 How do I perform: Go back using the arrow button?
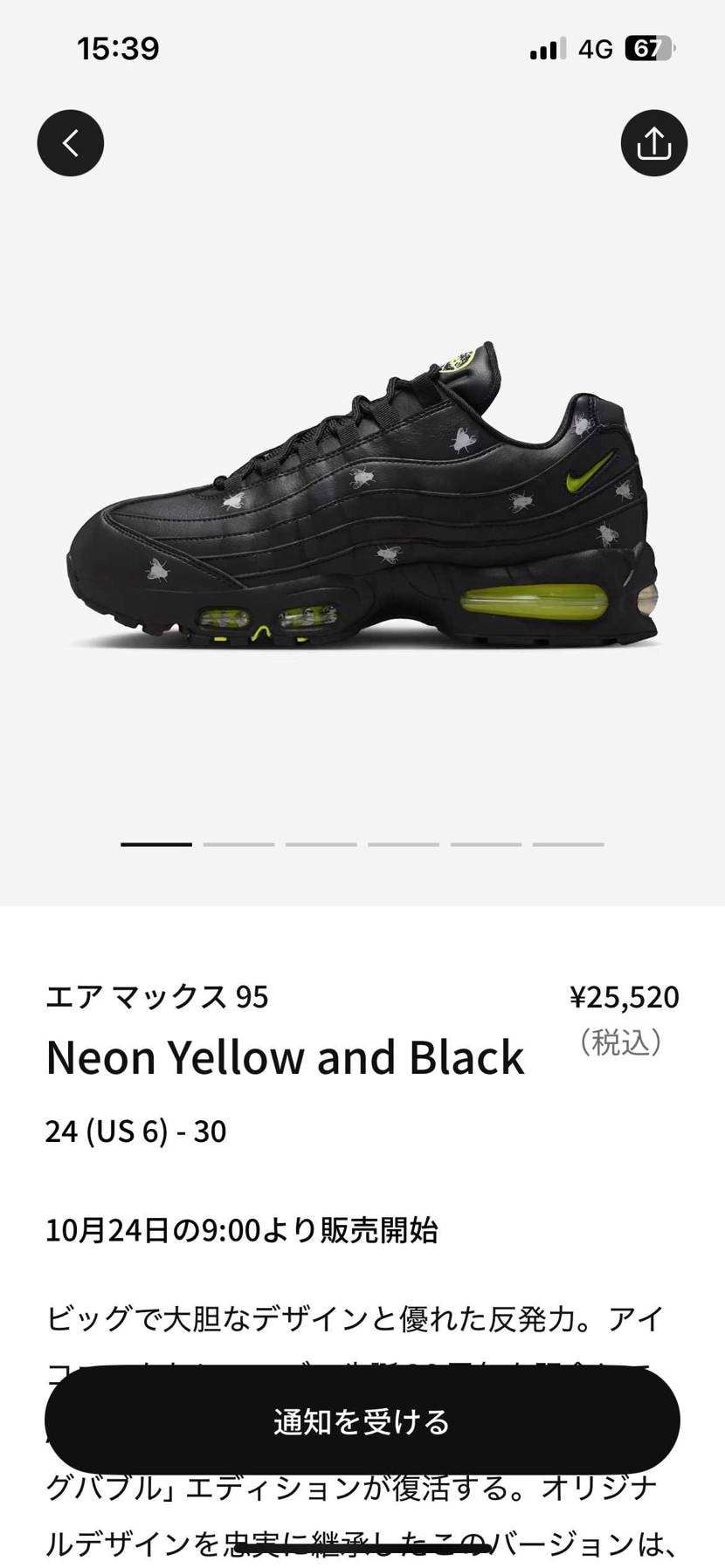point(71,143)
